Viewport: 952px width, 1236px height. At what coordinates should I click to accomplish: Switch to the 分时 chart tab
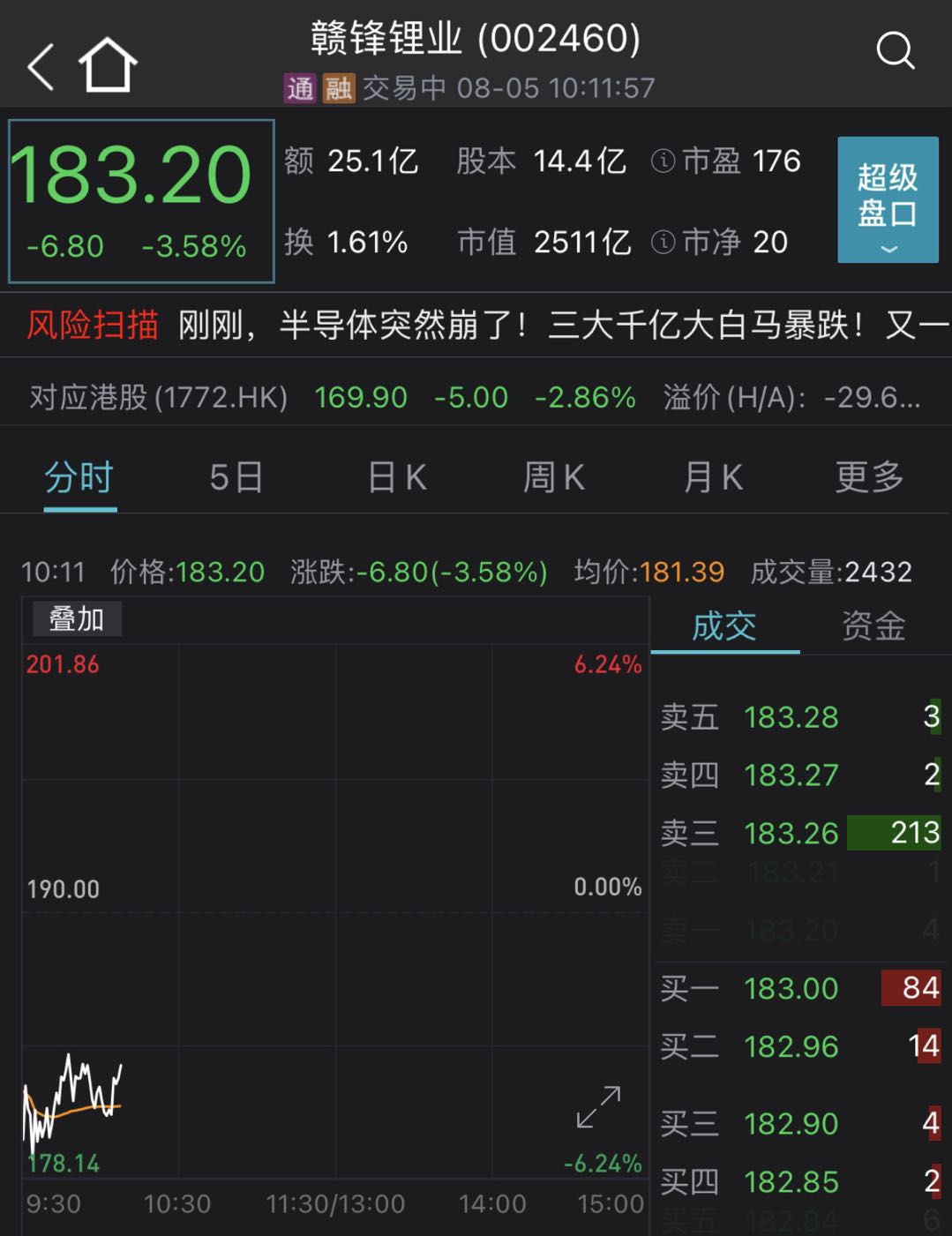(x=79, y=478)
